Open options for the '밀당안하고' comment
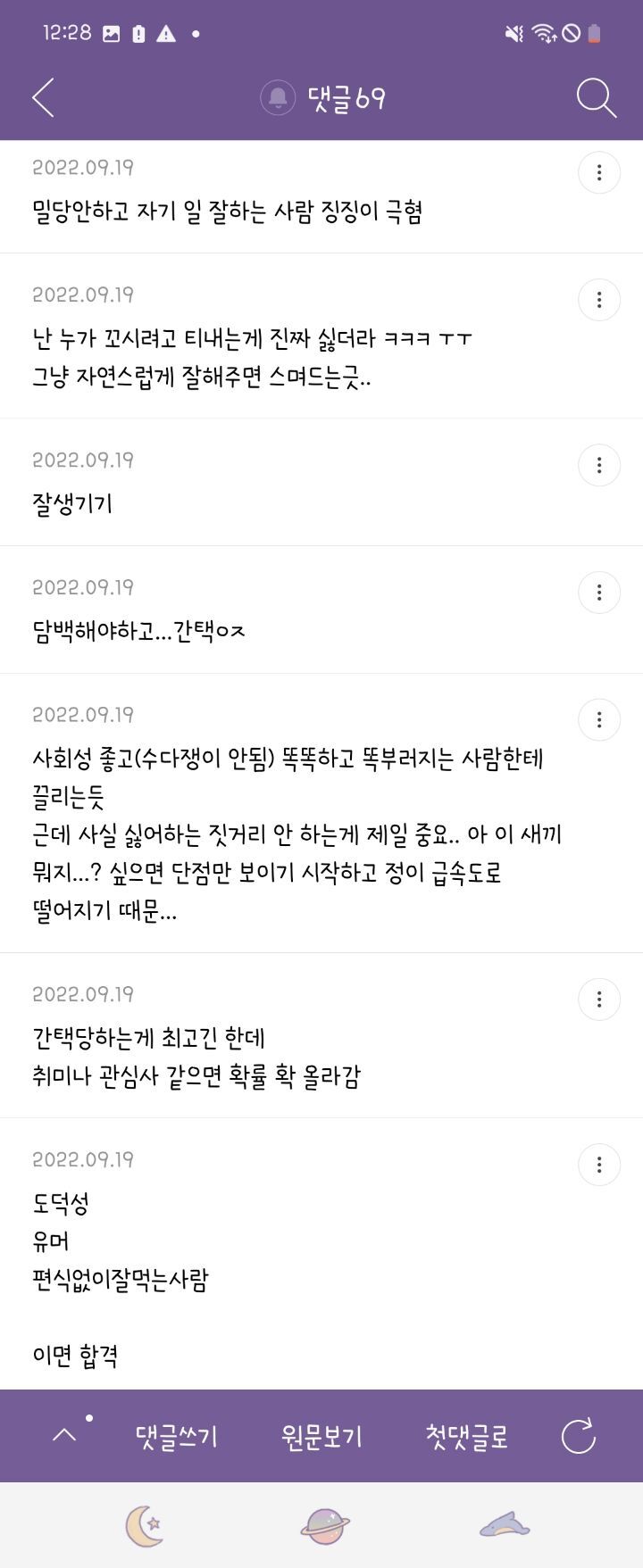Image resolution: width=643 pixels, height=1568 pixels. point(599,172)
